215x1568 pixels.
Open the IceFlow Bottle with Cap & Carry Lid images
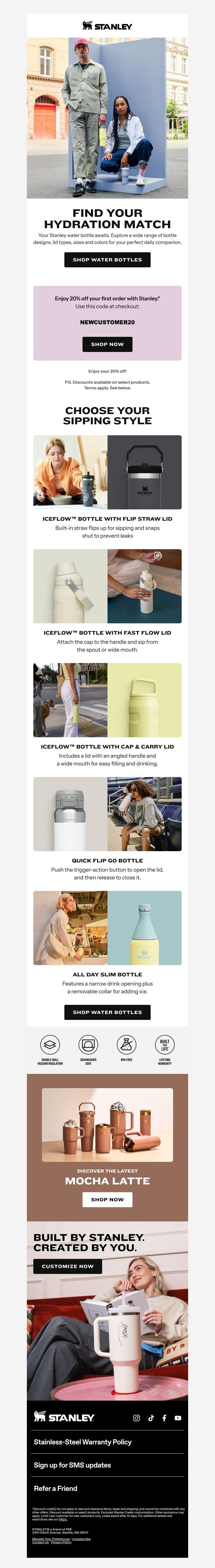(x=107, y=699)
